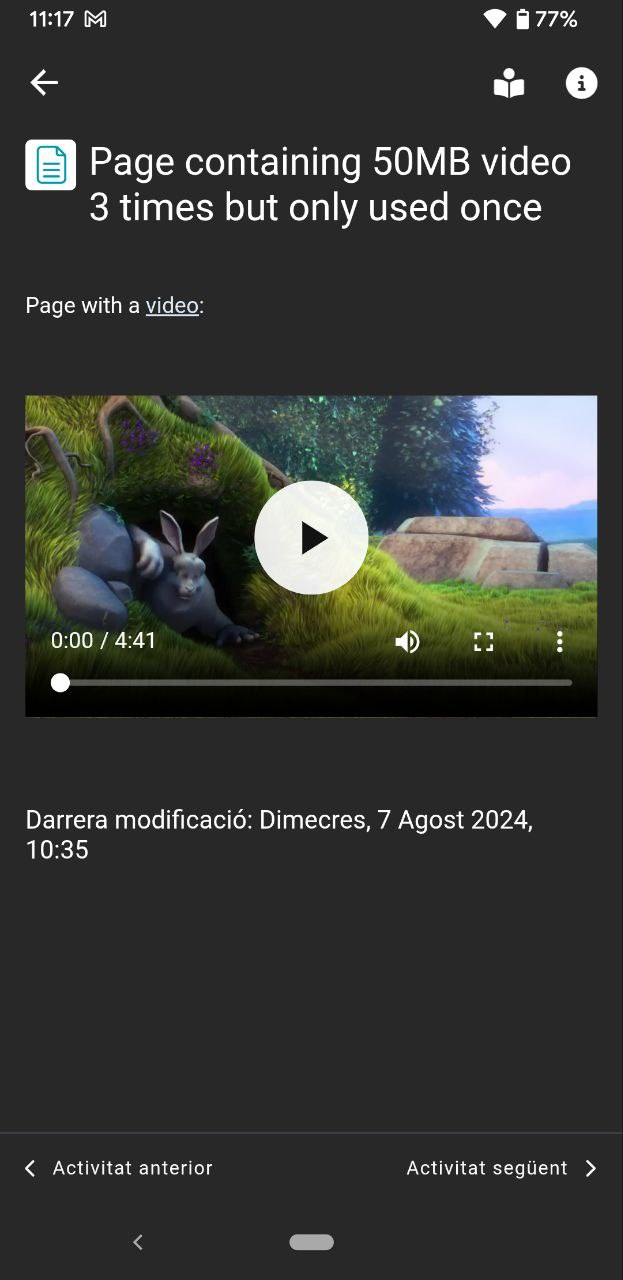Go back using the top arrow

click(x=44, y=83)
